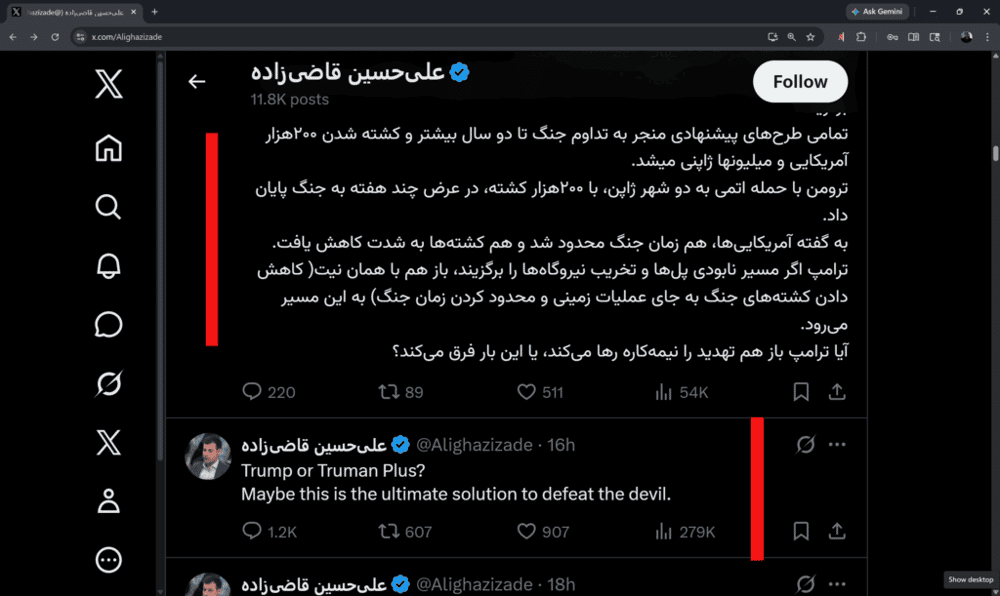Image resolution: width=1000 pixels, height=596 pixels.
Task: Open the notifications bell
Action: [x=108, y=266]
